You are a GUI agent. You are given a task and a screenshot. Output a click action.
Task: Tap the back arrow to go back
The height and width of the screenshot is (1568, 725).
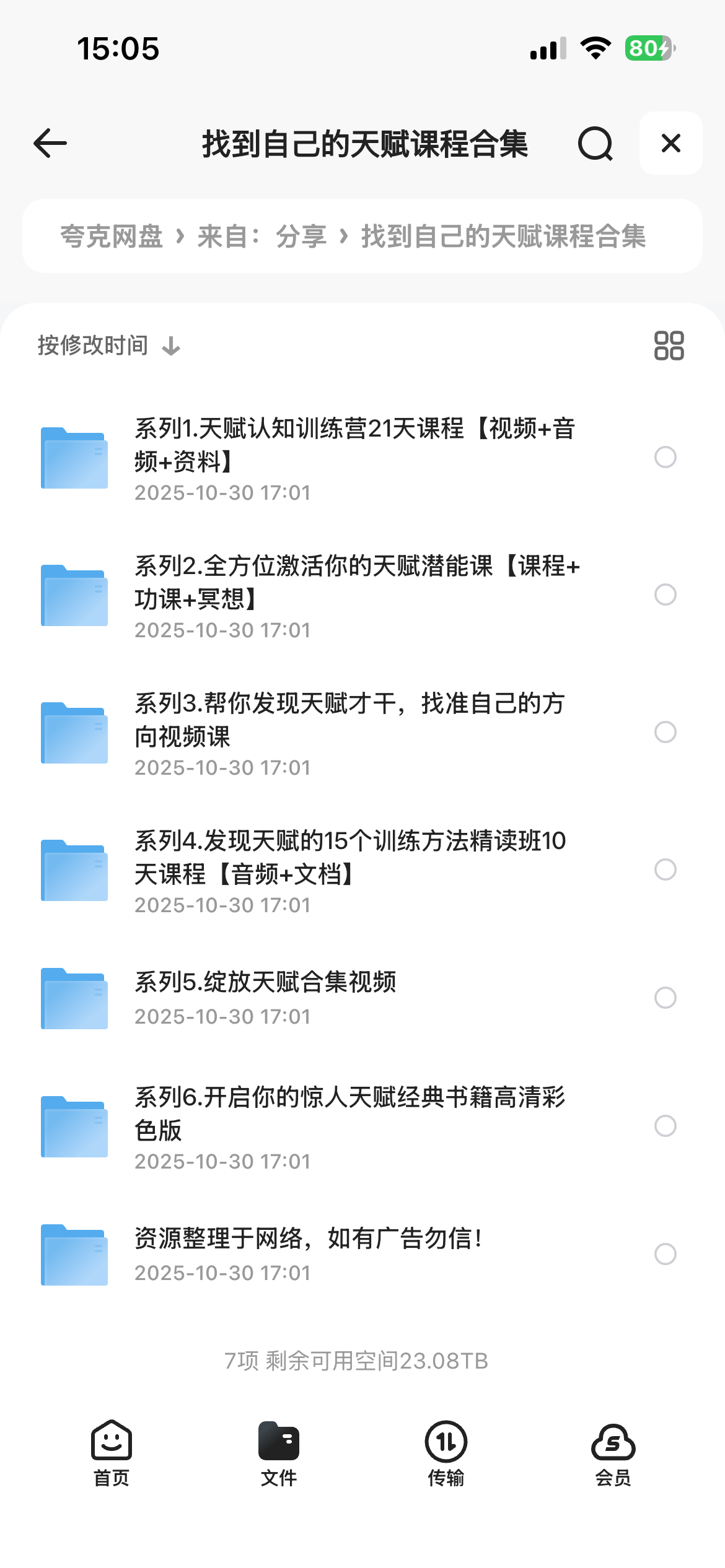tap(50, 144)
